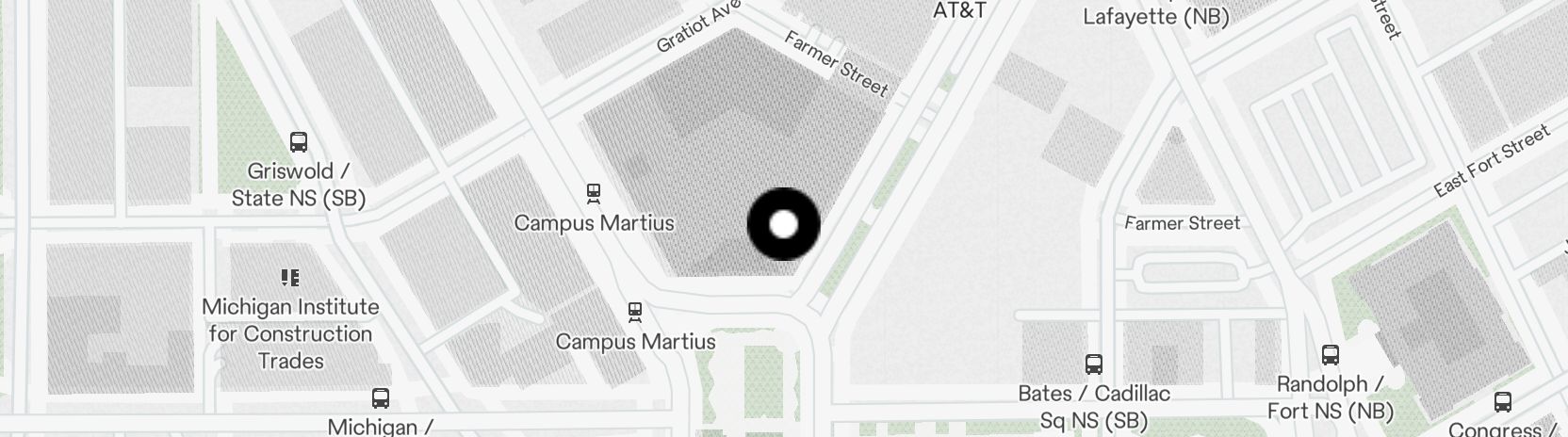
Task: Select the Randolph / Fort NS bus stop
Action: (x=1330, y=355)
